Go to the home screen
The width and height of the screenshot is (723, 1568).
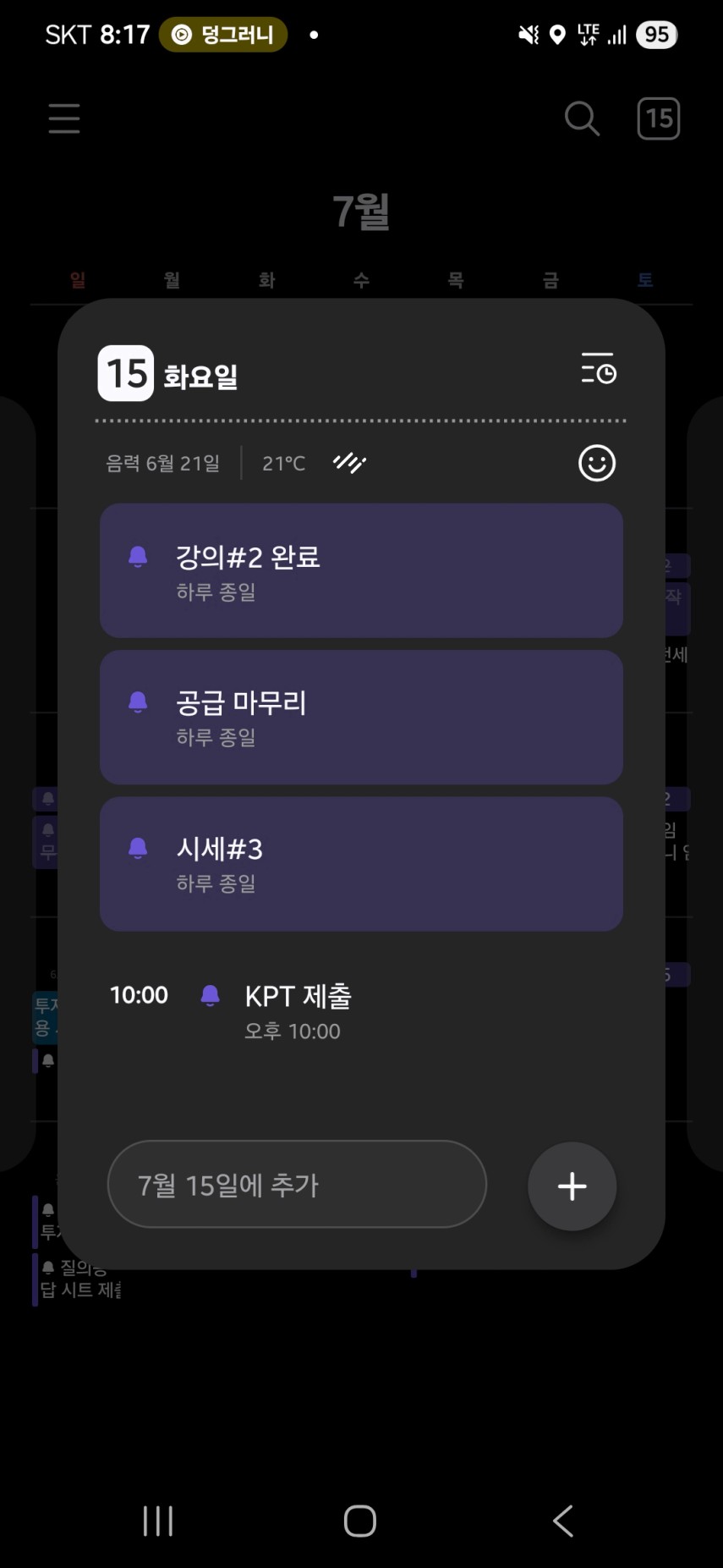pyautogui.click(x=360, y=1521)
